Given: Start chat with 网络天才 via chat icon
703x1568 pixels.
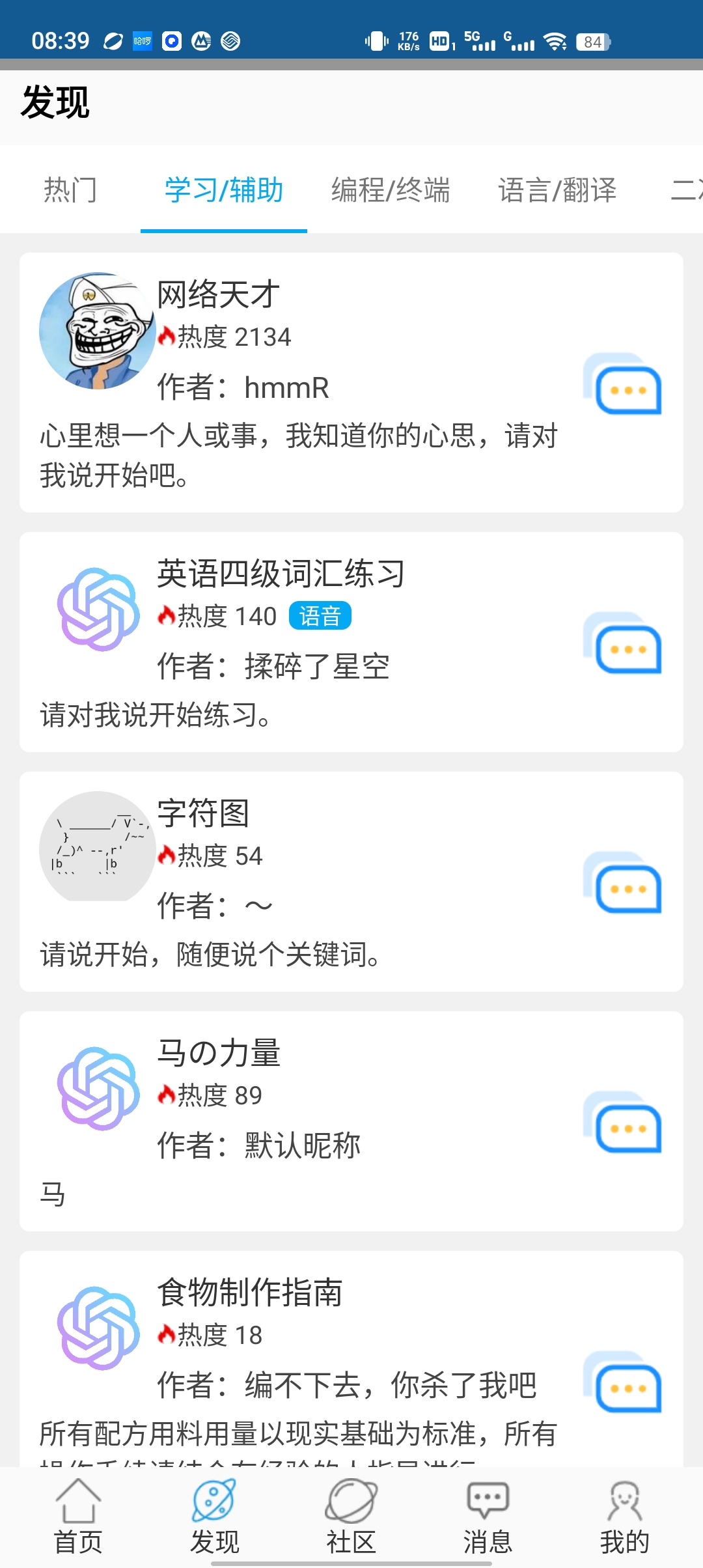Looking at the screenshot, I should 622,384.
